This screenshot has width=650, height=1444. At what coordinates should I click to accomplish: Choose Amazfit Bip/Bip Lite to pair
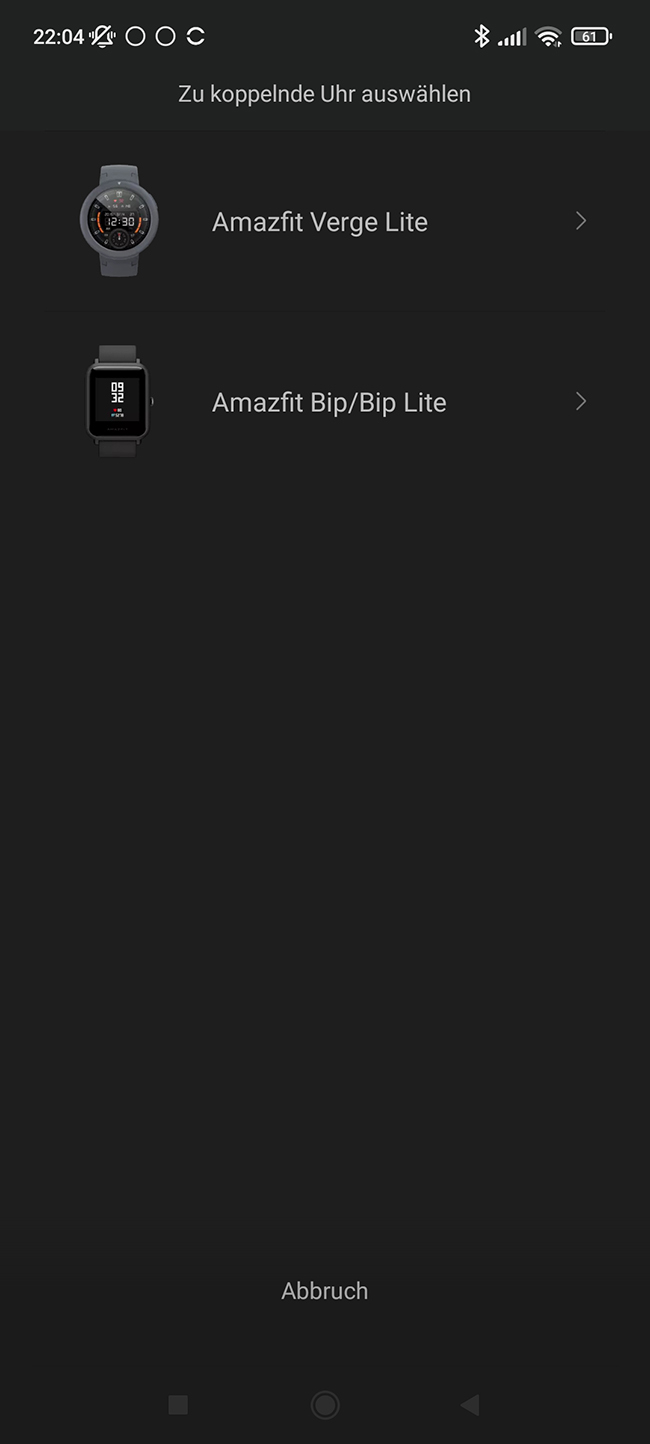point(329,402)
